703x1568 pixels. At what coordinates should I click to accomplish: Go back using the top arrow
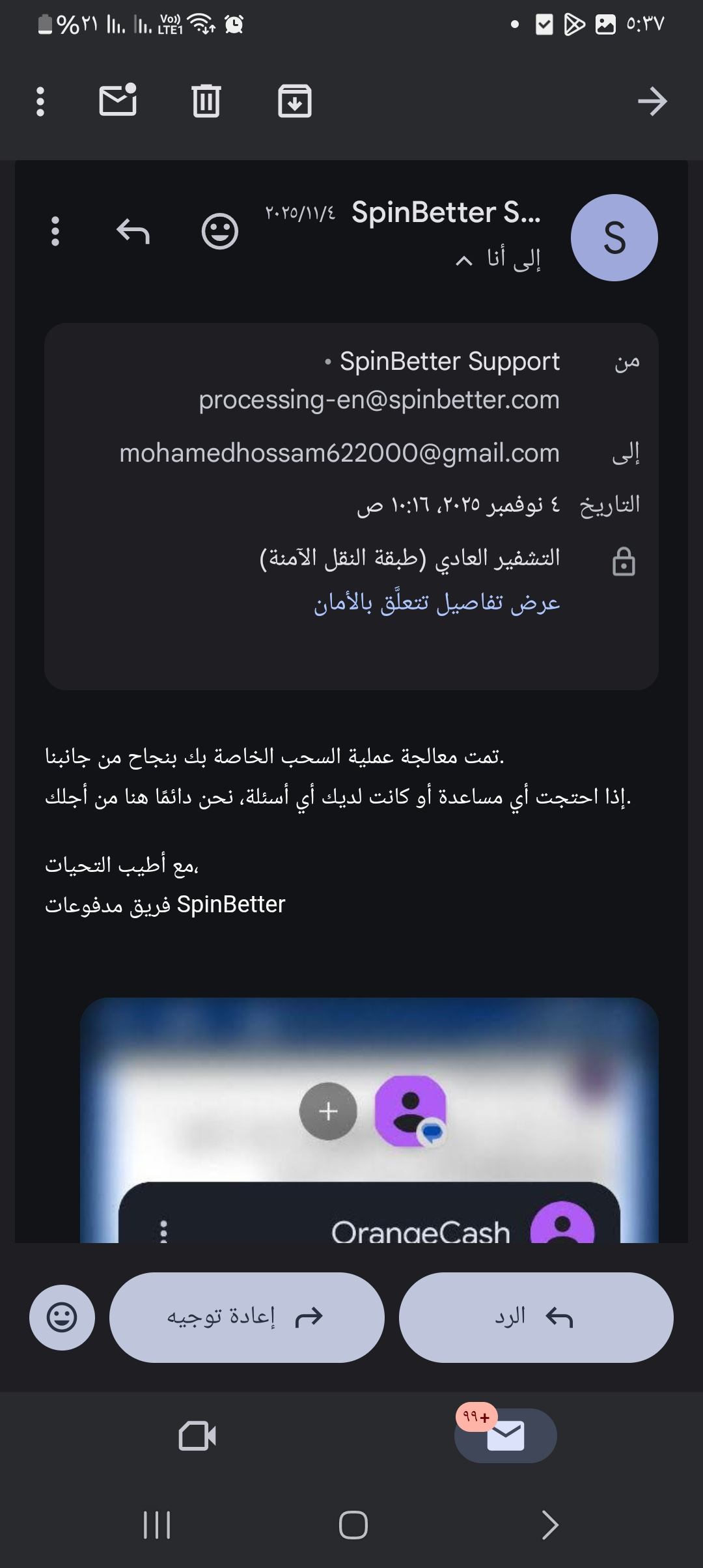point(652,102)
